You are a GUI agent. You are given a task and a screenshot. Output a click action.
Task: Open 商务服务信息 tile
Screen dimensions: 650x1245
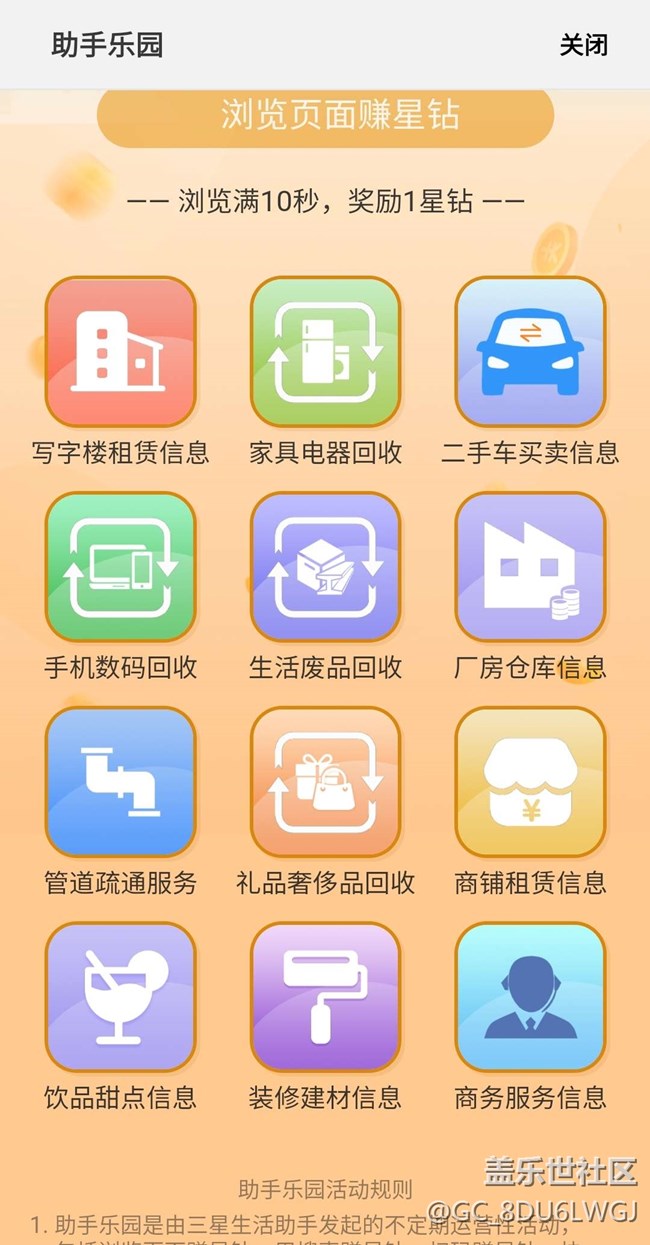tap(530, 997)
